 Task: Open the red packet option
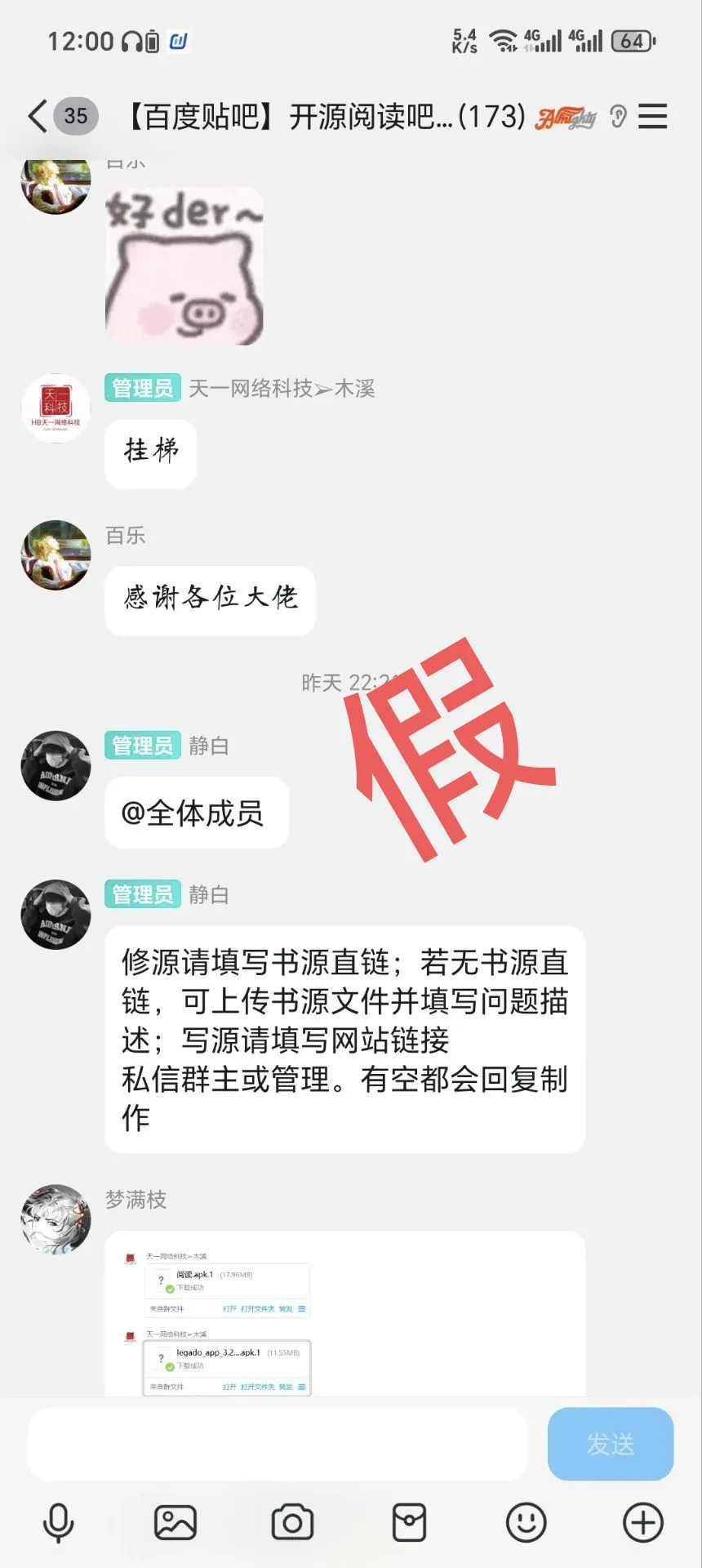(409, 1523)
